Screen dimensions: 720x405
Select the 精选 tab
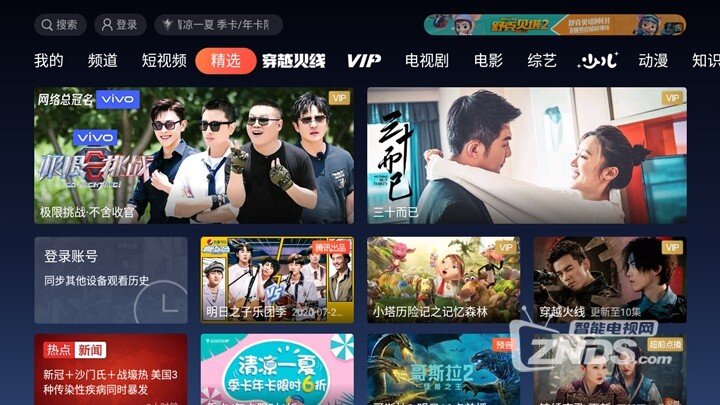point(226,61)
